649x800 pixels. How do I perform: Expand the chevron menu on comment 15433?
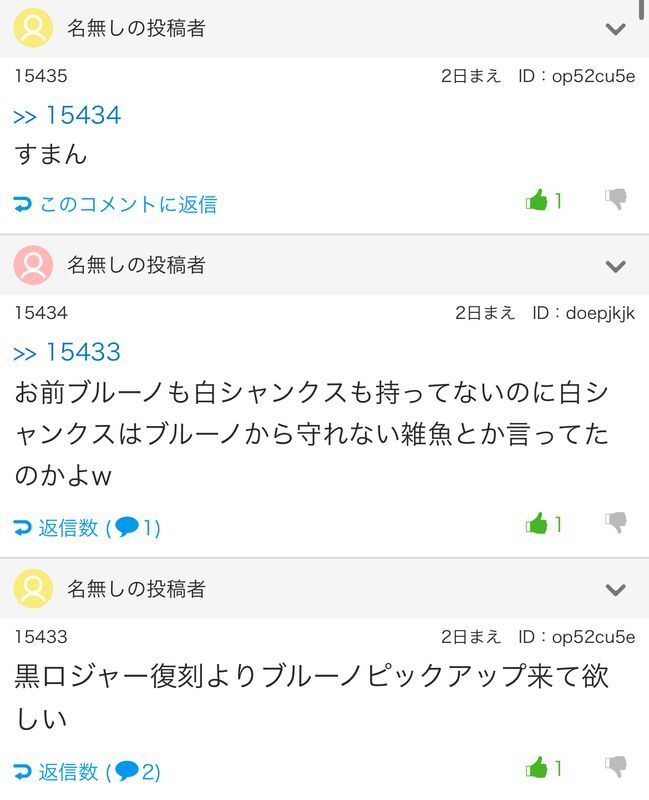(x=616, y=590)
